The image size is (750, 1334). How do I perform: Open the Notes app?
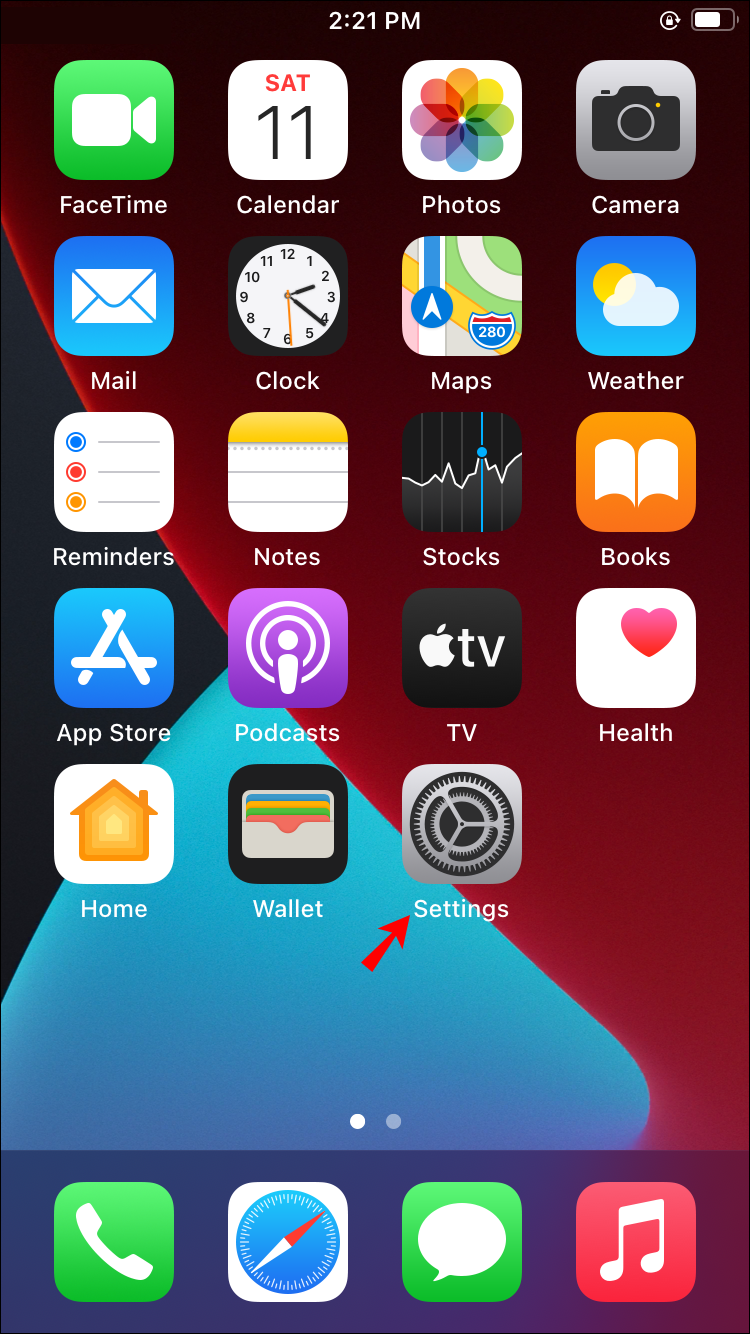[x=288, y=472]
